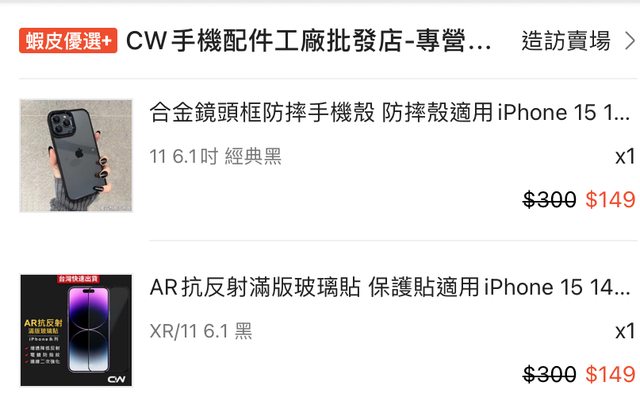640x409 pixels.
Task: View the black phone case product image
Action: [x=76, y=155]
